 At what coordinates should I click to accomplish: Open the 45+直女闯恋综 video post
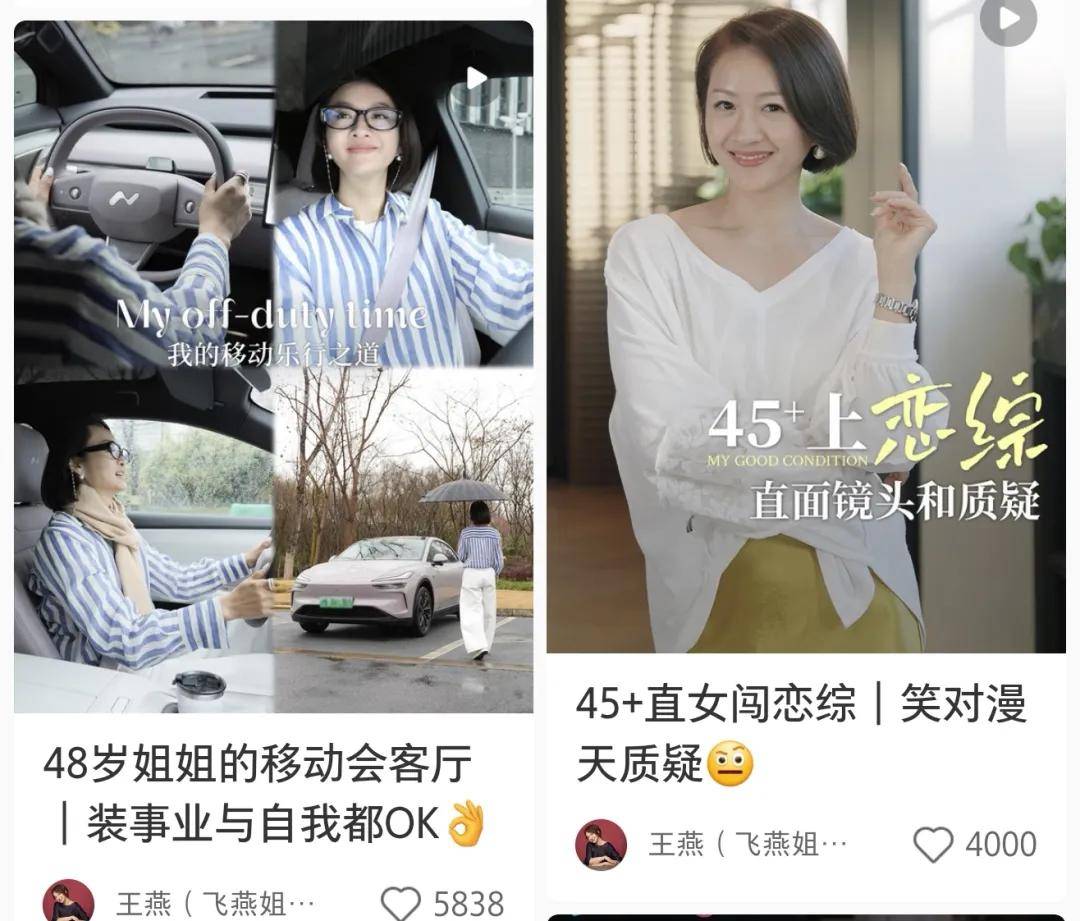pos(805,330)
